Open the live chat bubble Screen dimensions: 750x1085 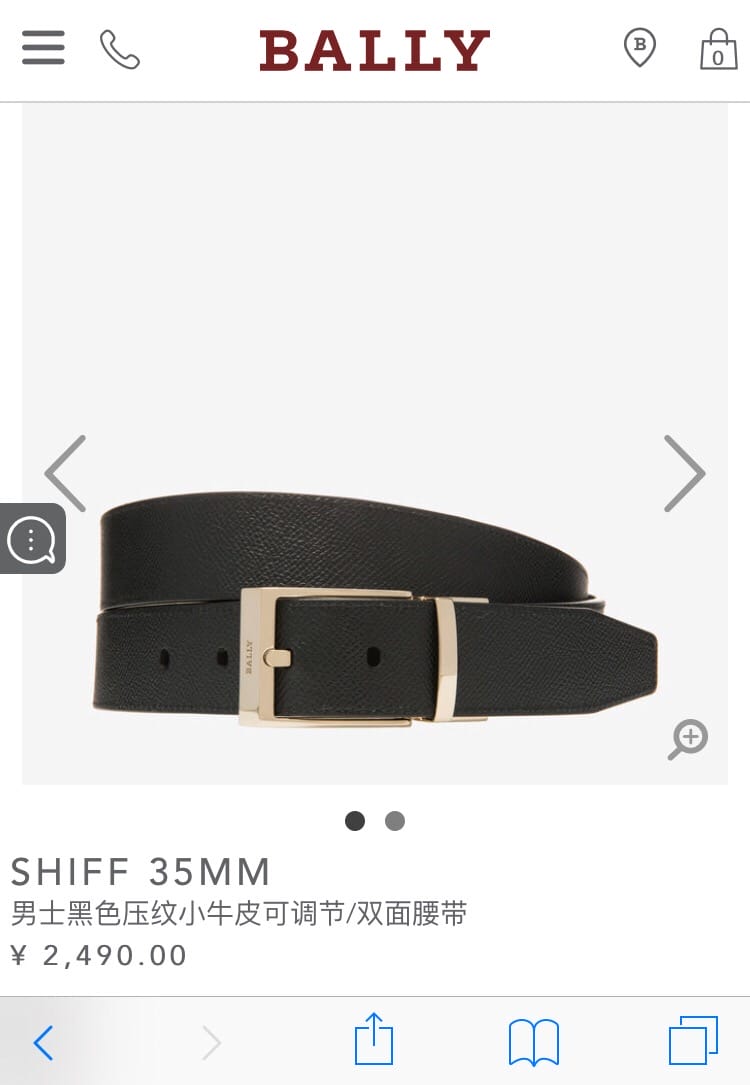point(32,539)
